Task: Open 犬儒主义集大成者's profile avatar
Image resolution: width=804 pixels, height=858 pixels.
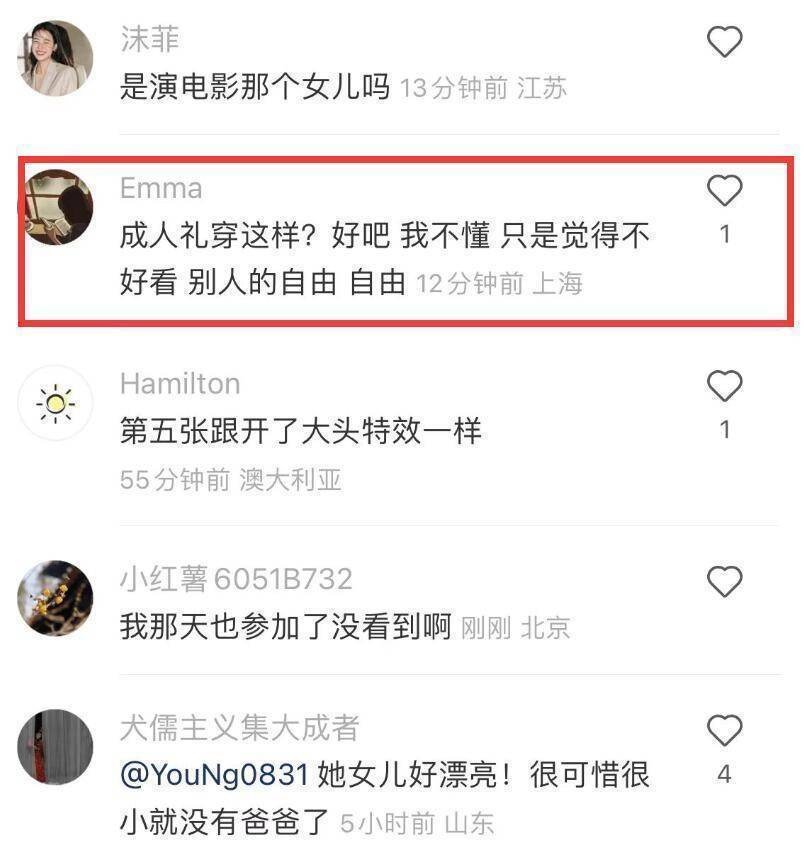Action: (x=55, y=746)
